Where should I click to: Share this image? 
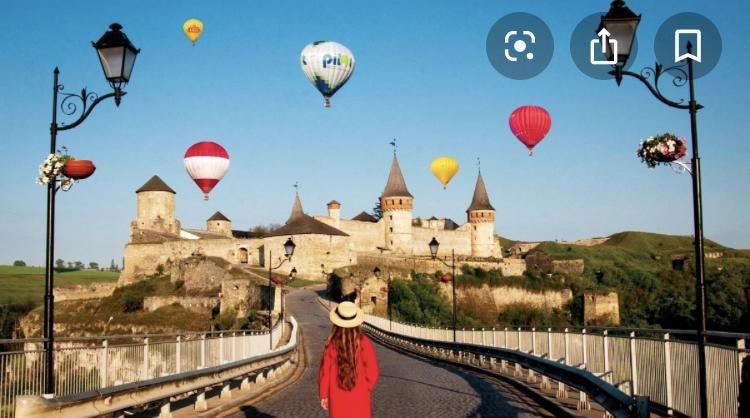pyautogui.click(x=604, y=46)
